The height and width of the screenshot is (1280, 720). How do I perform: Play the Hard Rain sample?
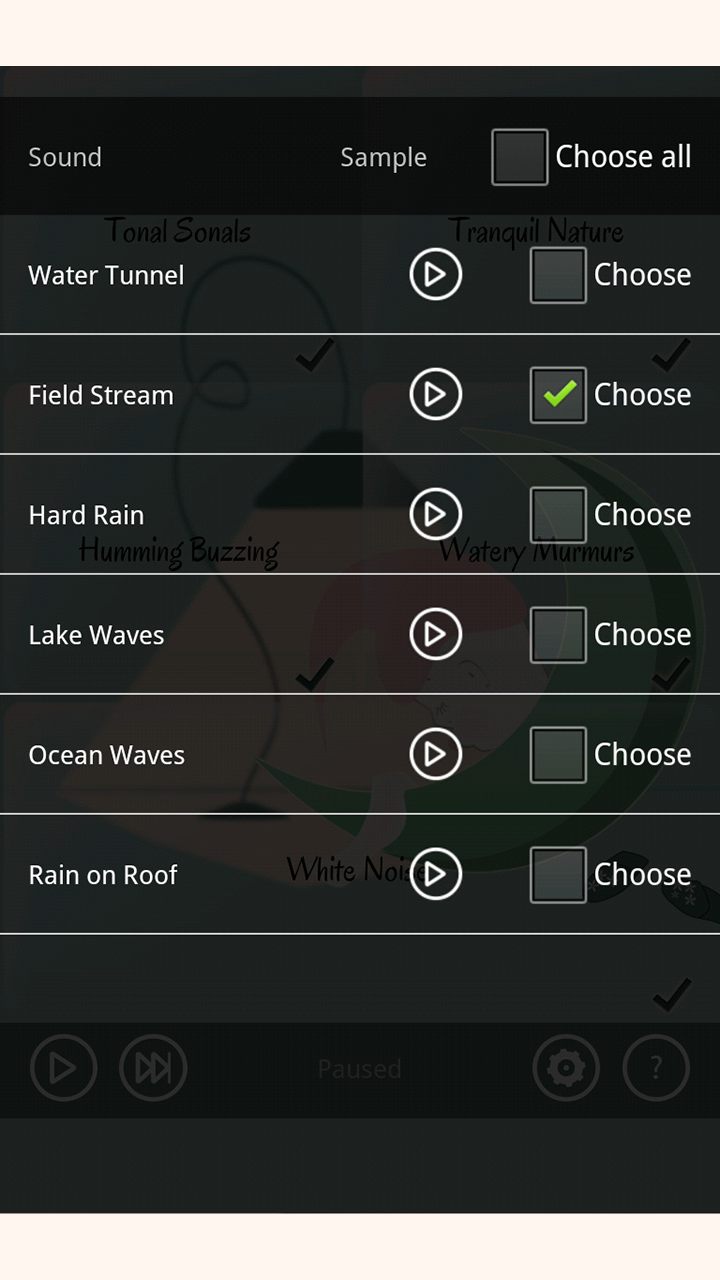[x=435, y=515]
